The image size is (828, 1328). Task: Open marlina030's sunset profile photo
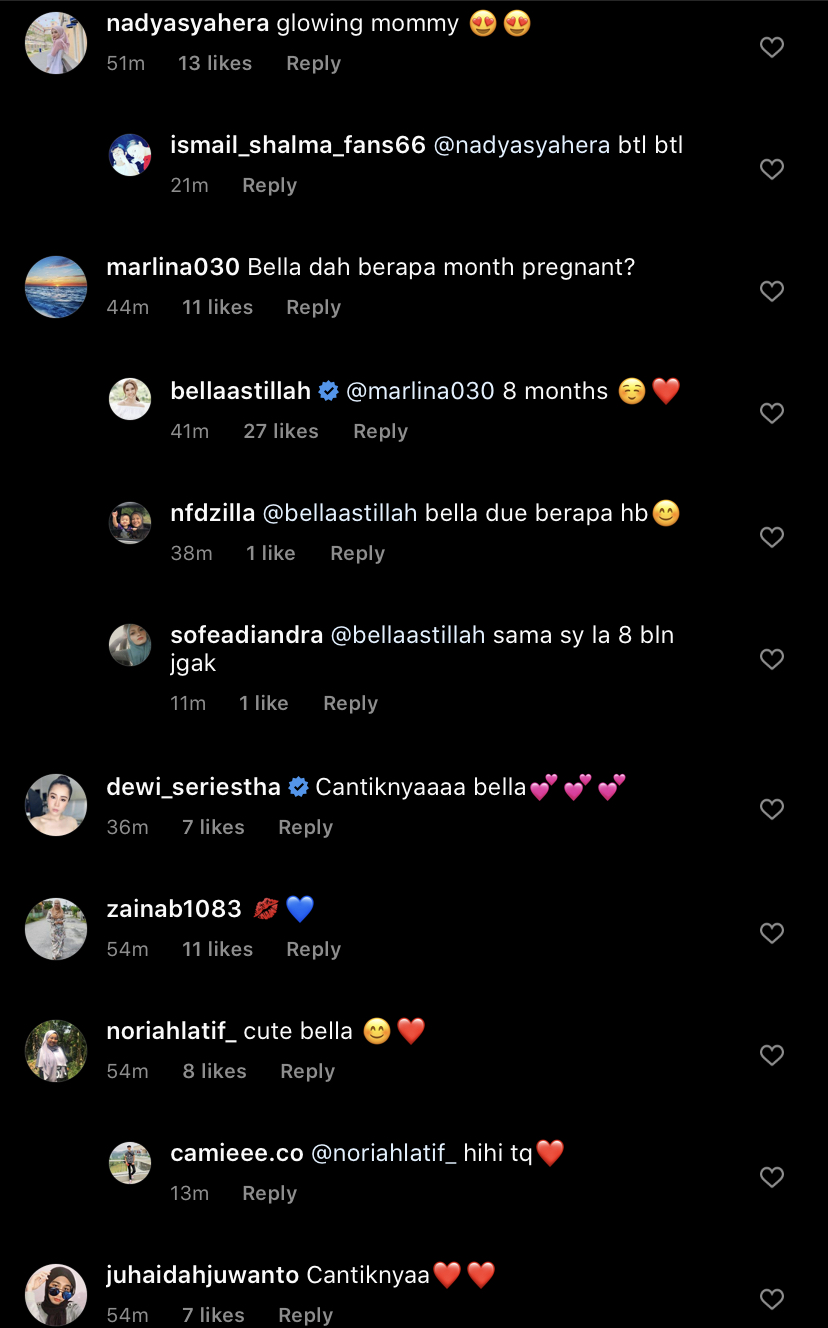point(56,287)
